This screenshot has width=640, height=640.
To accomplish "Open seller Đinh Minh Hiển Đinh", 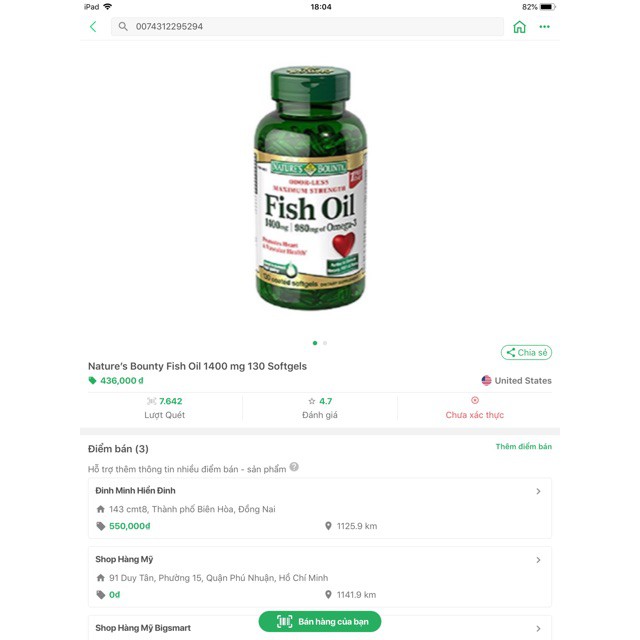I will point(320,508).
